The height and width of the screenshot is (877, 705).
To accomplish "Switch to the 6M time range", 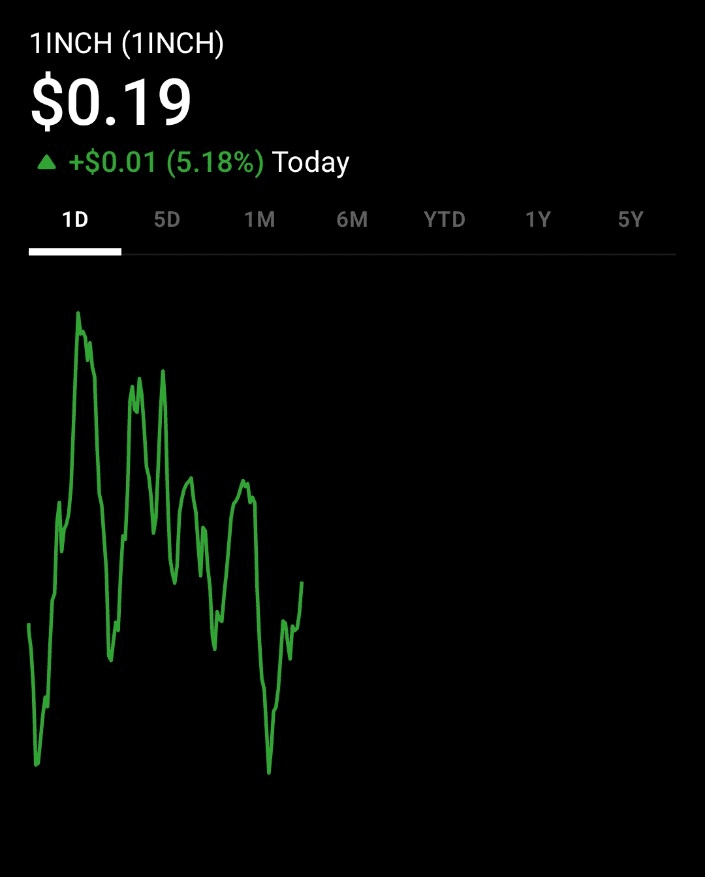I will pyautogui.click(x=352, y=220).
